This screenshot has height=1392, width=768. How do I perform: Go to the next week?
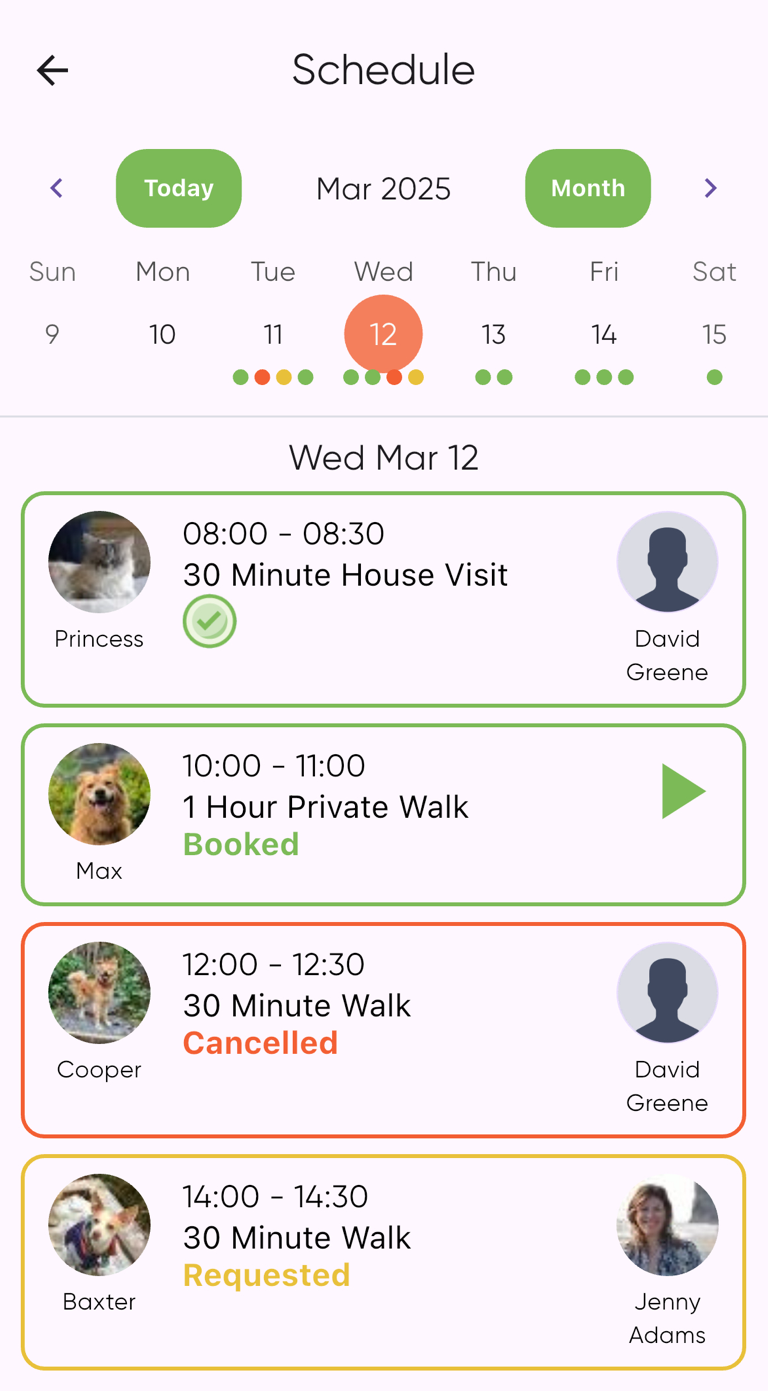coord(710,188)
